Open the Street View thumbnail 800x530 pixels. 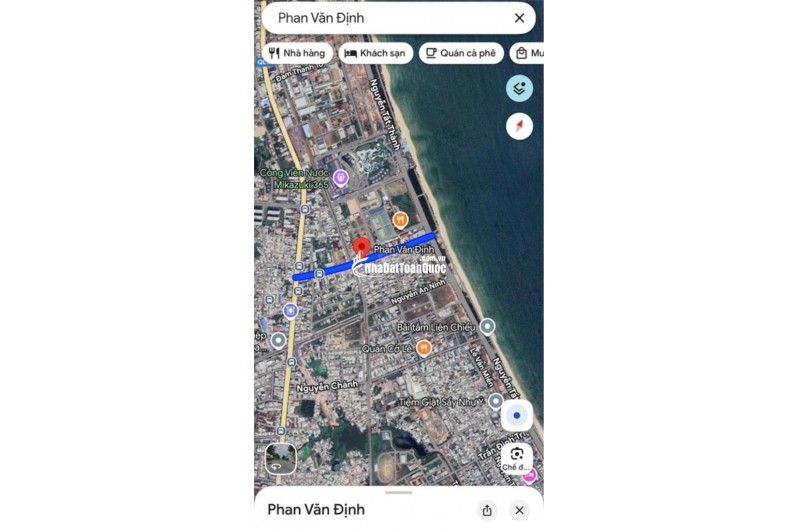[280, 458]
